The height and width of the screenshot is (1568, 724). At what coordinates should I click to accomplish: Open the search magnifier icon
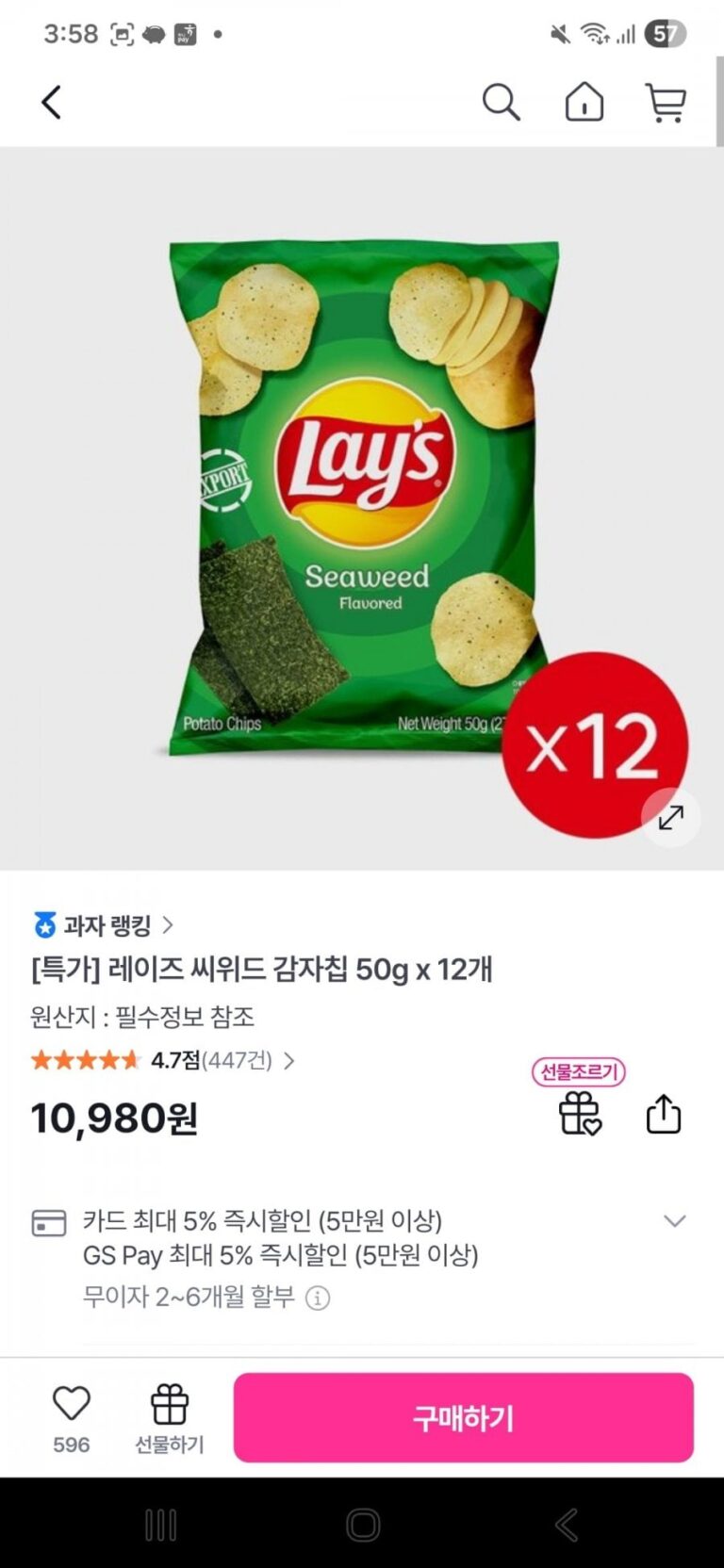[x=501, y=102]
